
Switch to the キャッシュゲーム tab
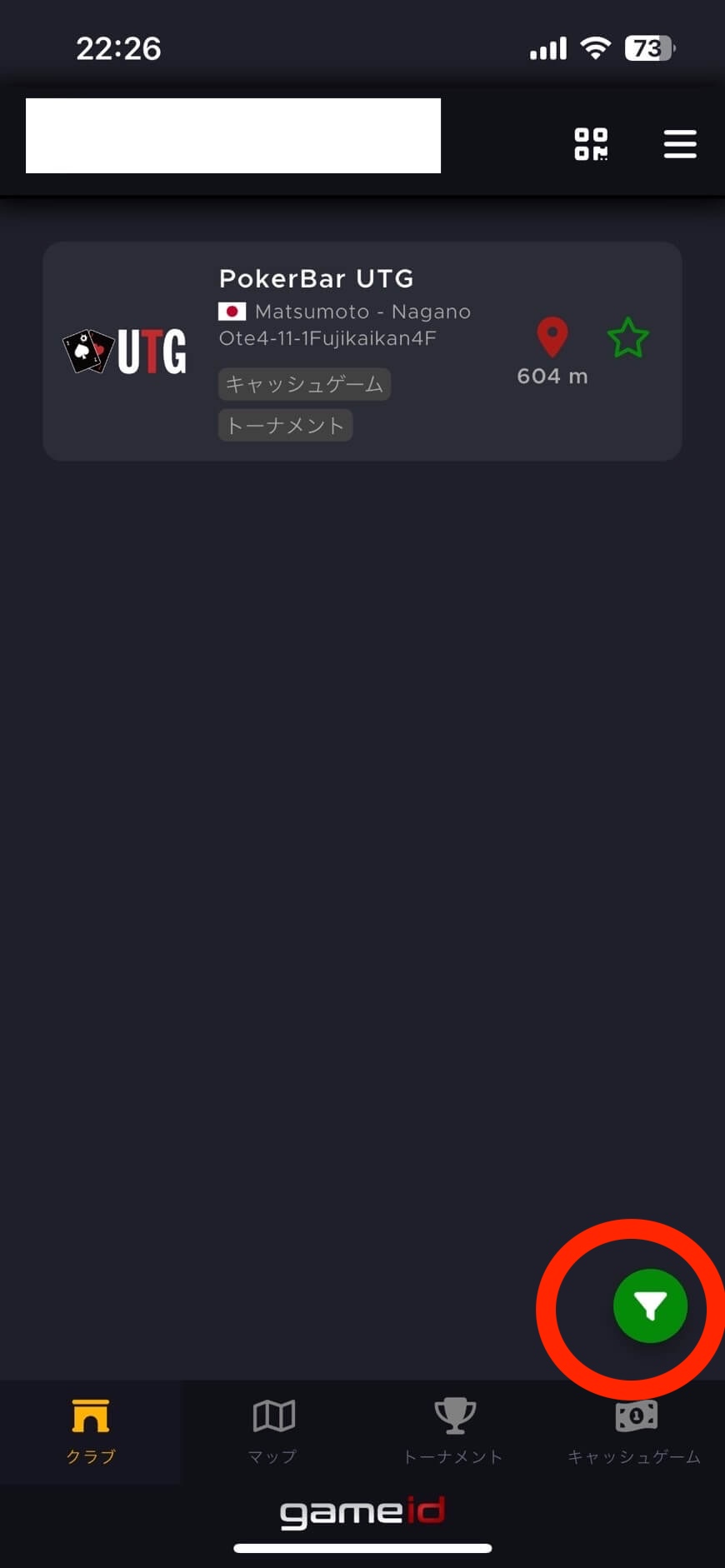pyautogui.click(x=635, y=1430)
